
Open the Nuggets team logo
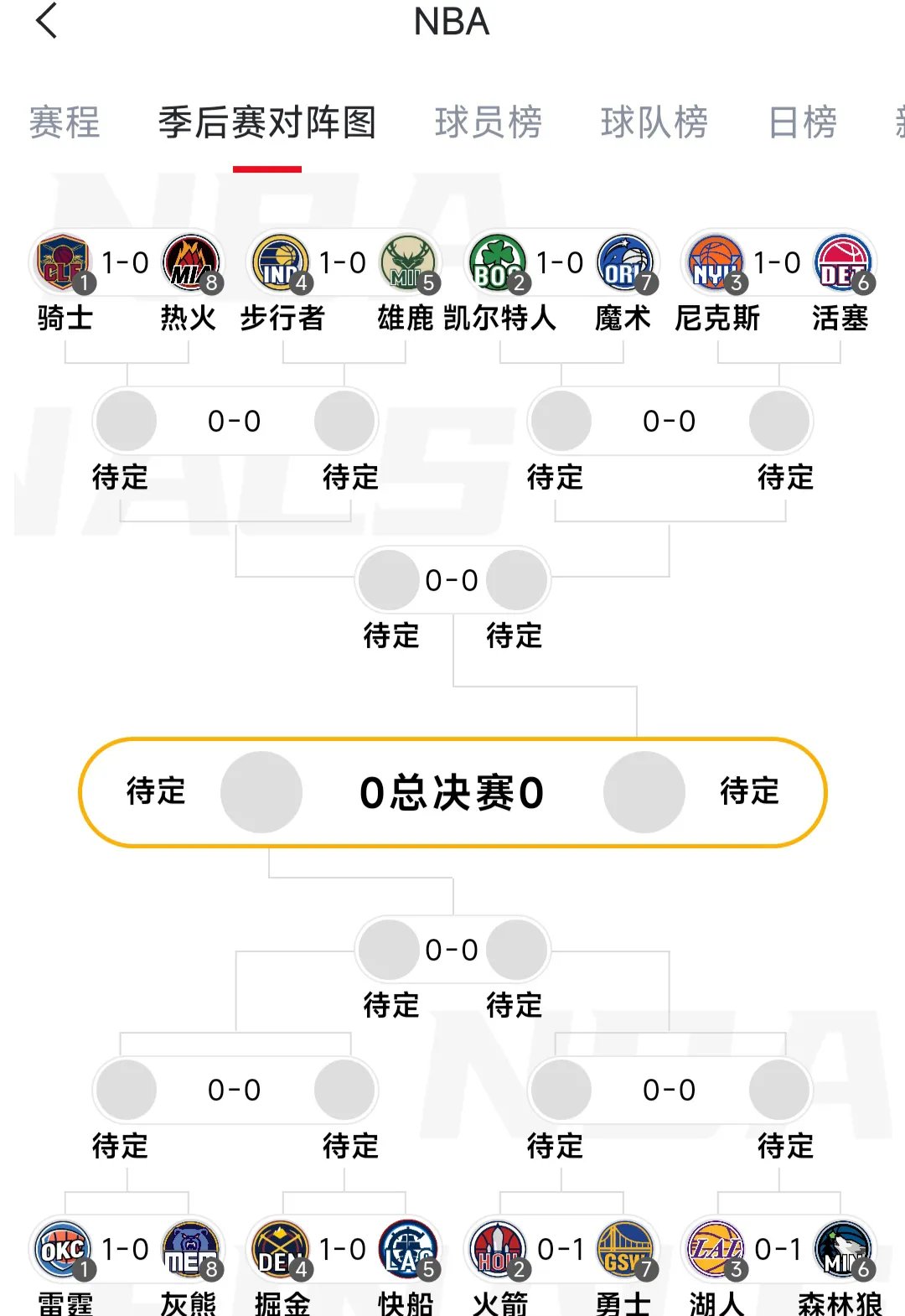tap(279, 1249)
